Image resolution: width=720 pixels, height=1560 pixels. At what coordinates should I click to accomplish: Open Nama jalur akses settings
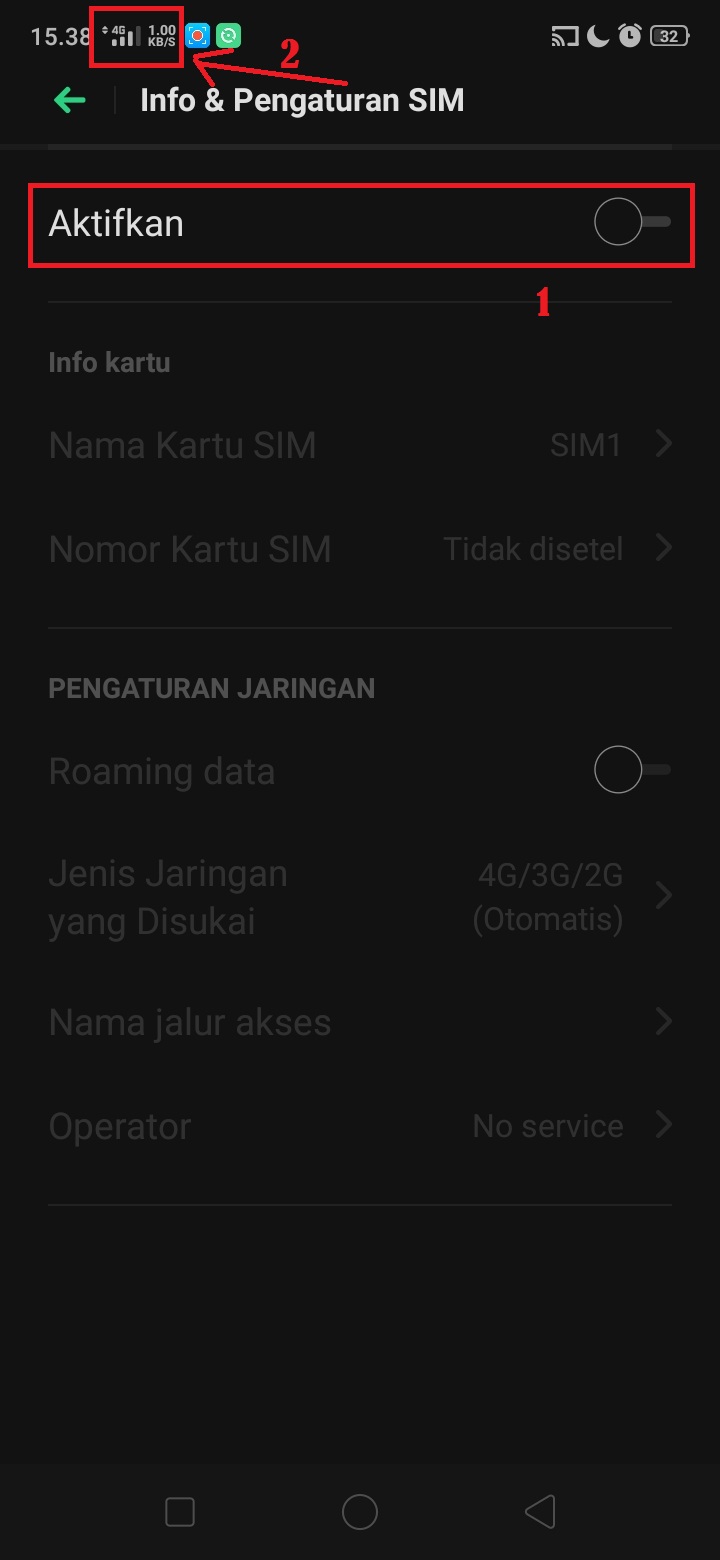(360, 1022)
